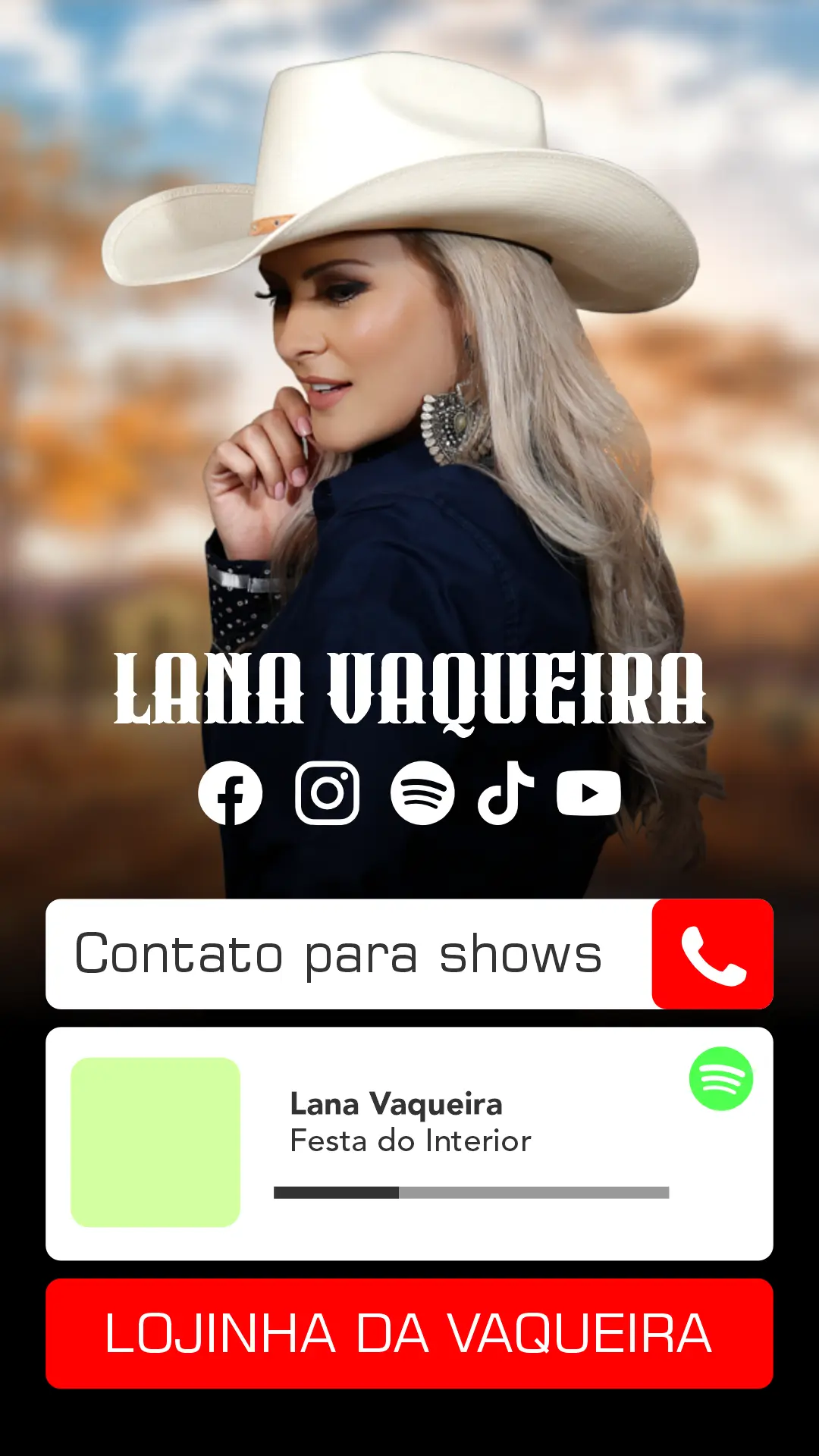819x1456 pixels.
Task: Tap the Contato para shows button
Action: click(x=409, y=954)
